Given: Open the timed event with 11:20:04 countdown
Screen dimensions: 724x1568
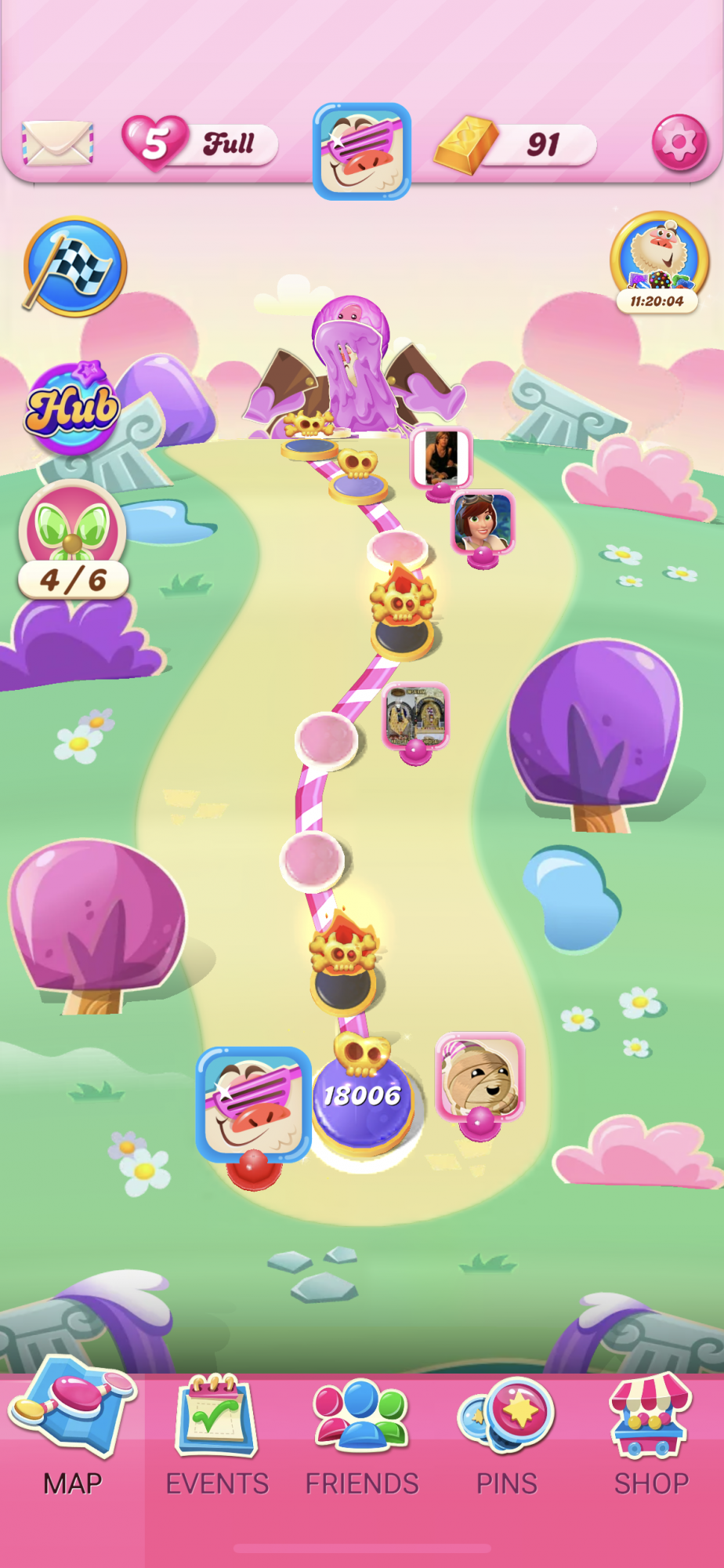Looking at the screenshot, I should click(659, 263).
